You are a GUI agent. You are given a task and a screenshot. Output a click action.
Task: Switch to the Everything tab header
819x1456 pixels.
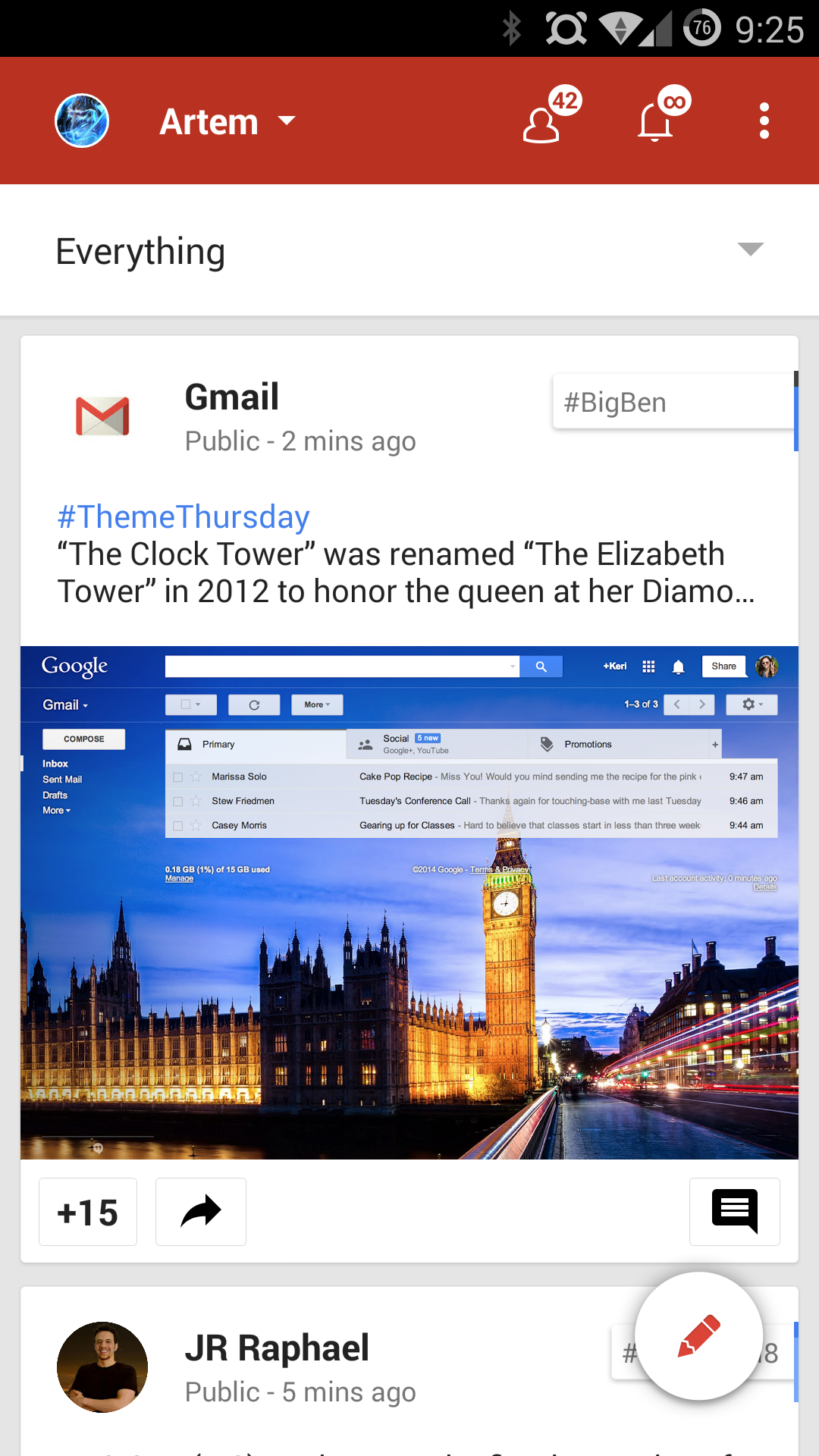pyautogui.click(x=140, y=250)
